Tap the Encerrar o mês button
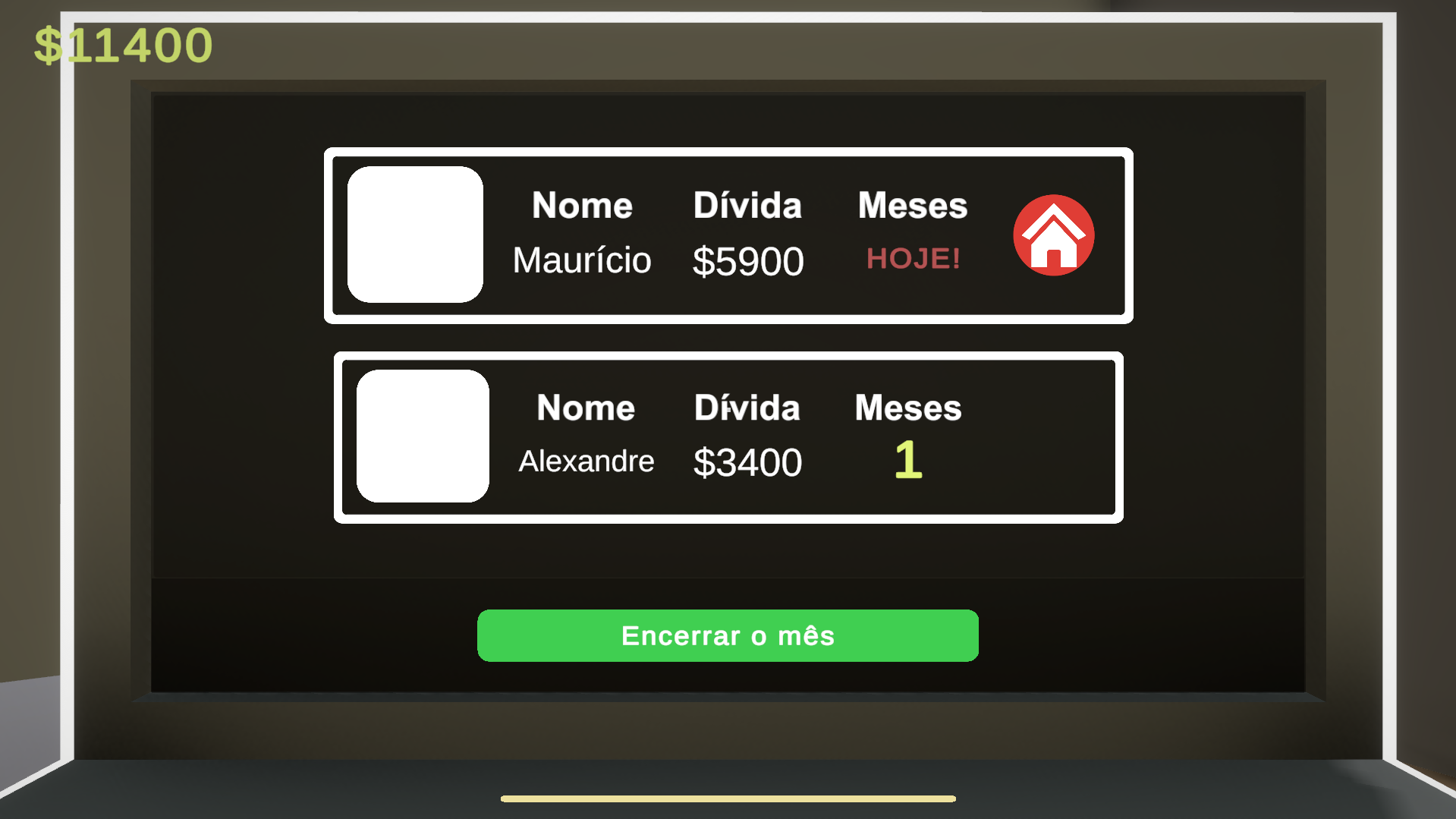 727,635
